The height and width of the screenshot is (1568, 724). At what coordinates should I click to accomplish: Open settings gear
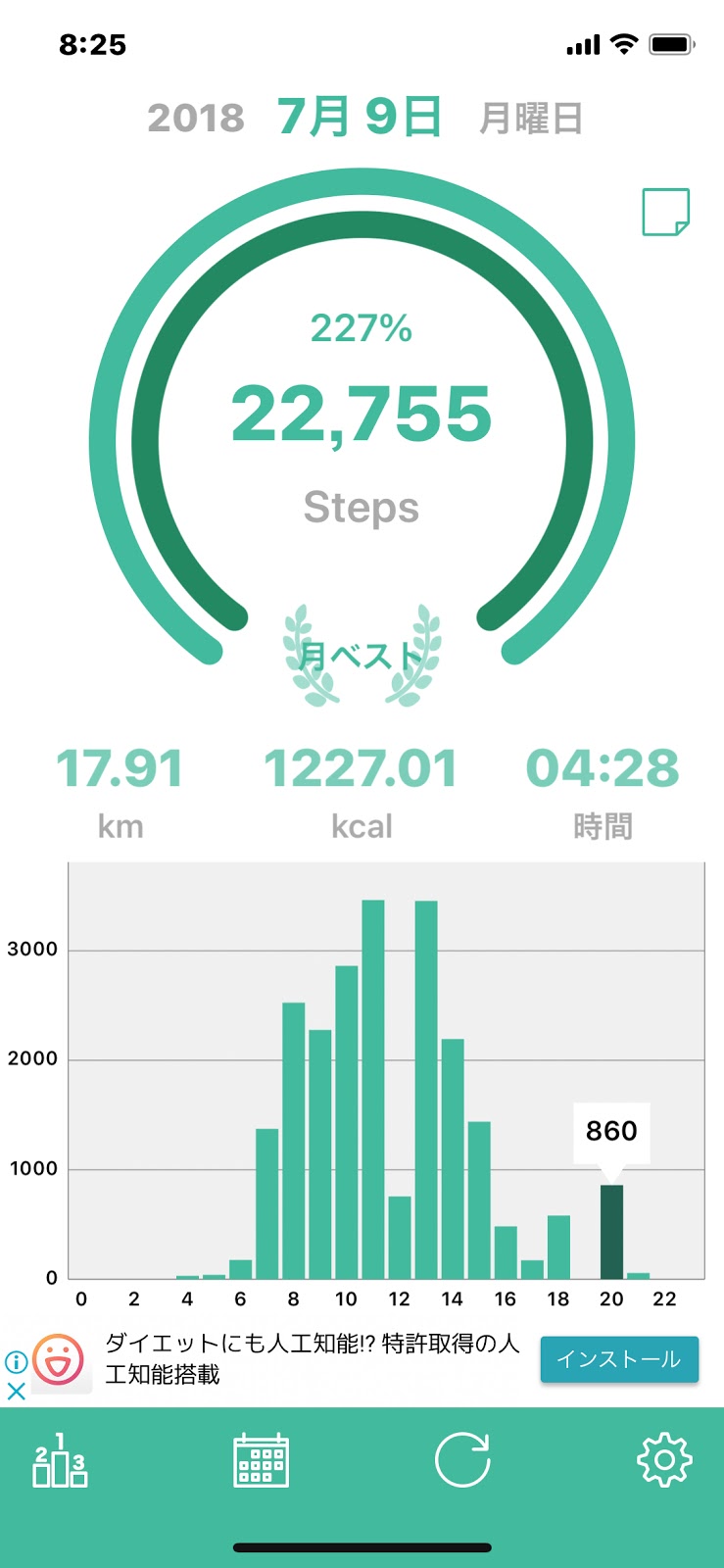point(664,1460)
